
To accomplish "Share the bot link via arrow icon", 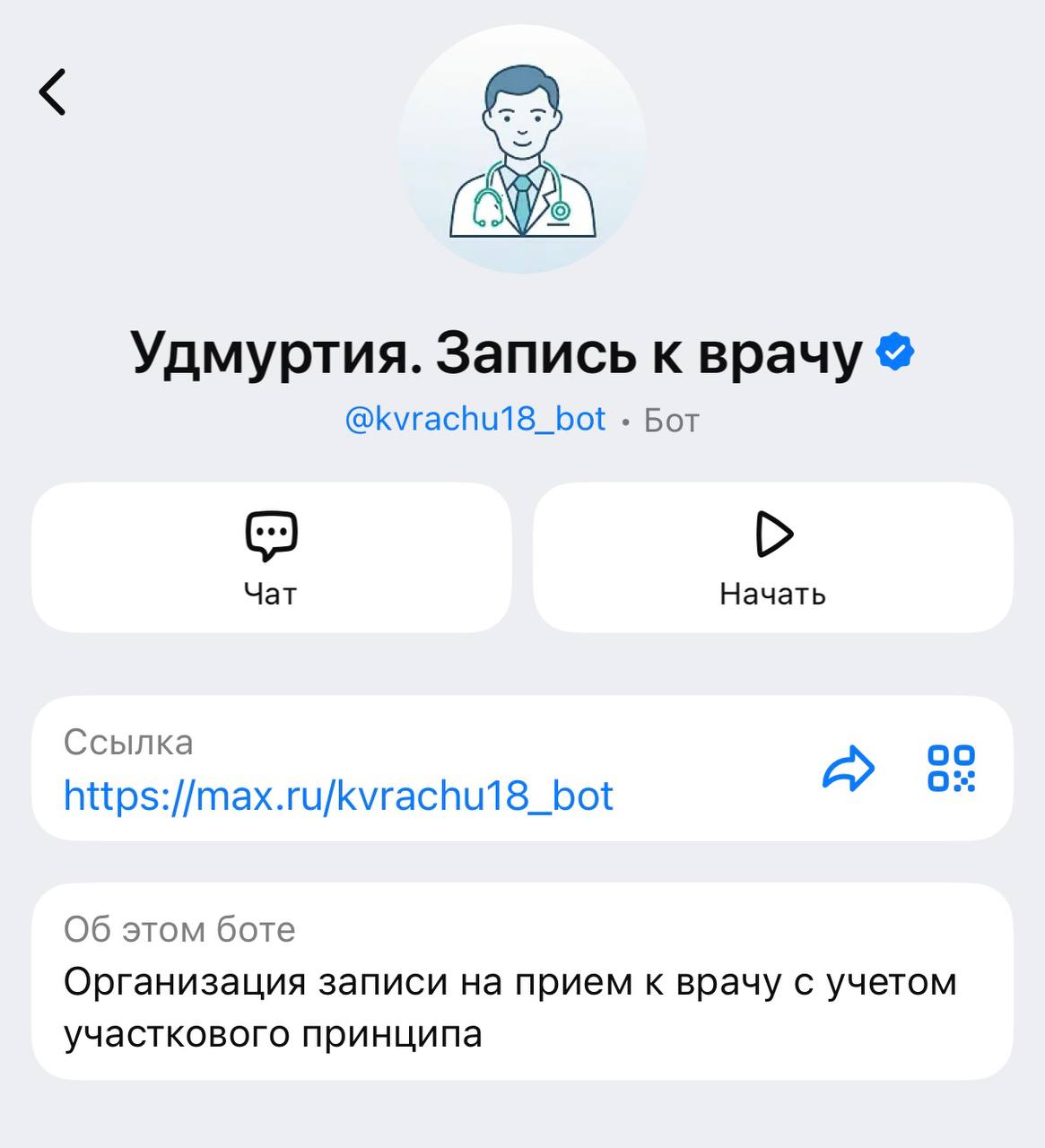I will pos(848,769).
